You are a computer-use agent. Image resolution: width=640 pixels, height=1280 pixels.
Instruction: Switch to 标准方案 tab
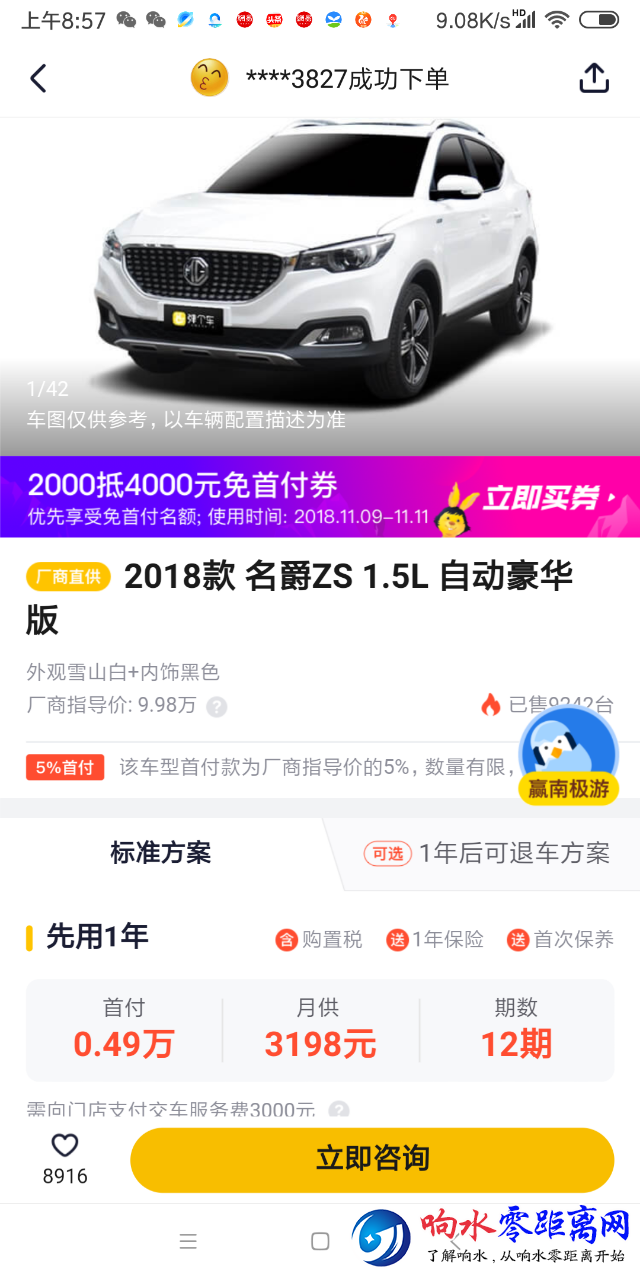tap(161, 853)
